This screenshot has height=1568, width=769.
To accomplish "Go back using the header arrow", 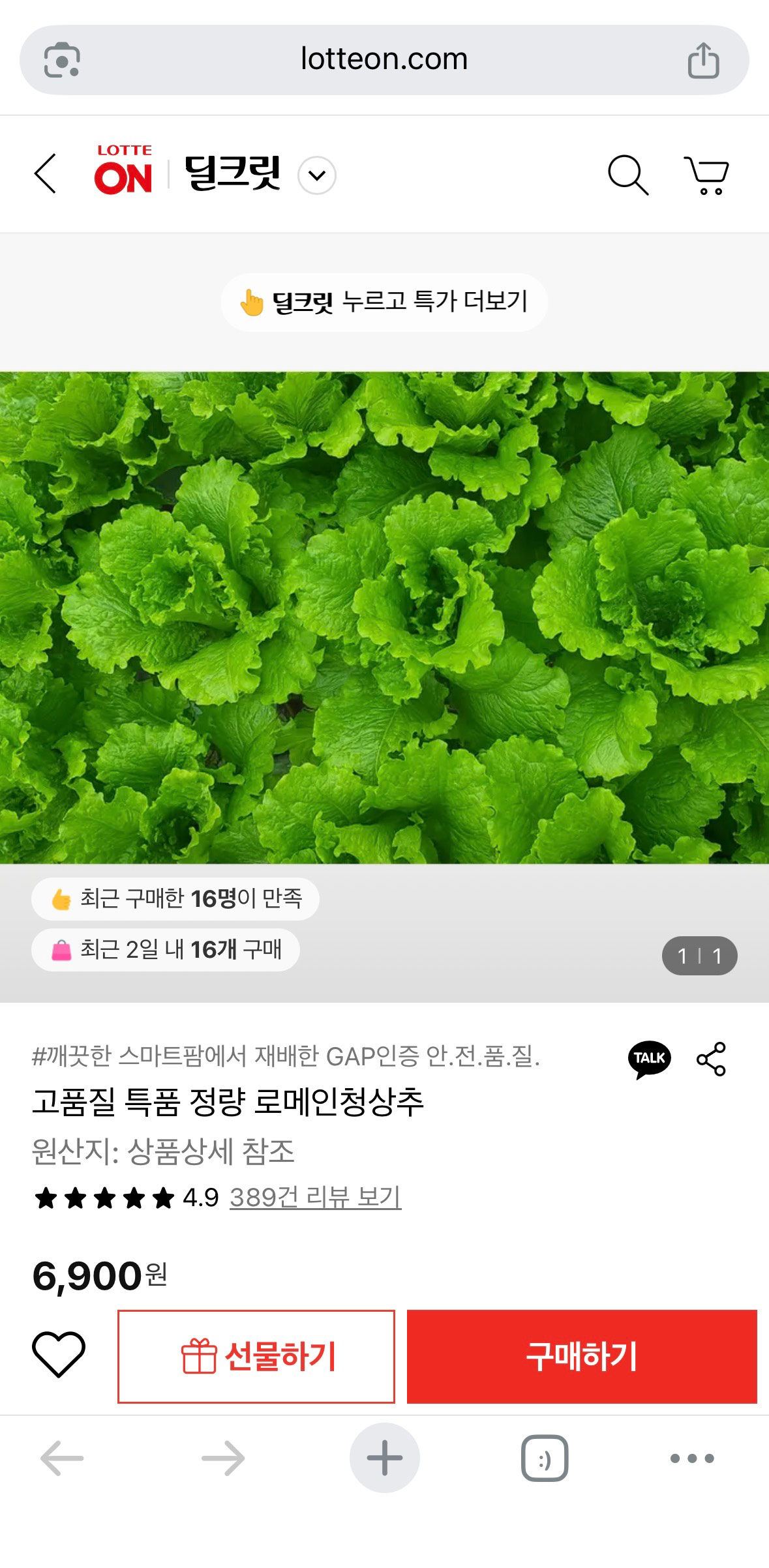I will (46, 174).
